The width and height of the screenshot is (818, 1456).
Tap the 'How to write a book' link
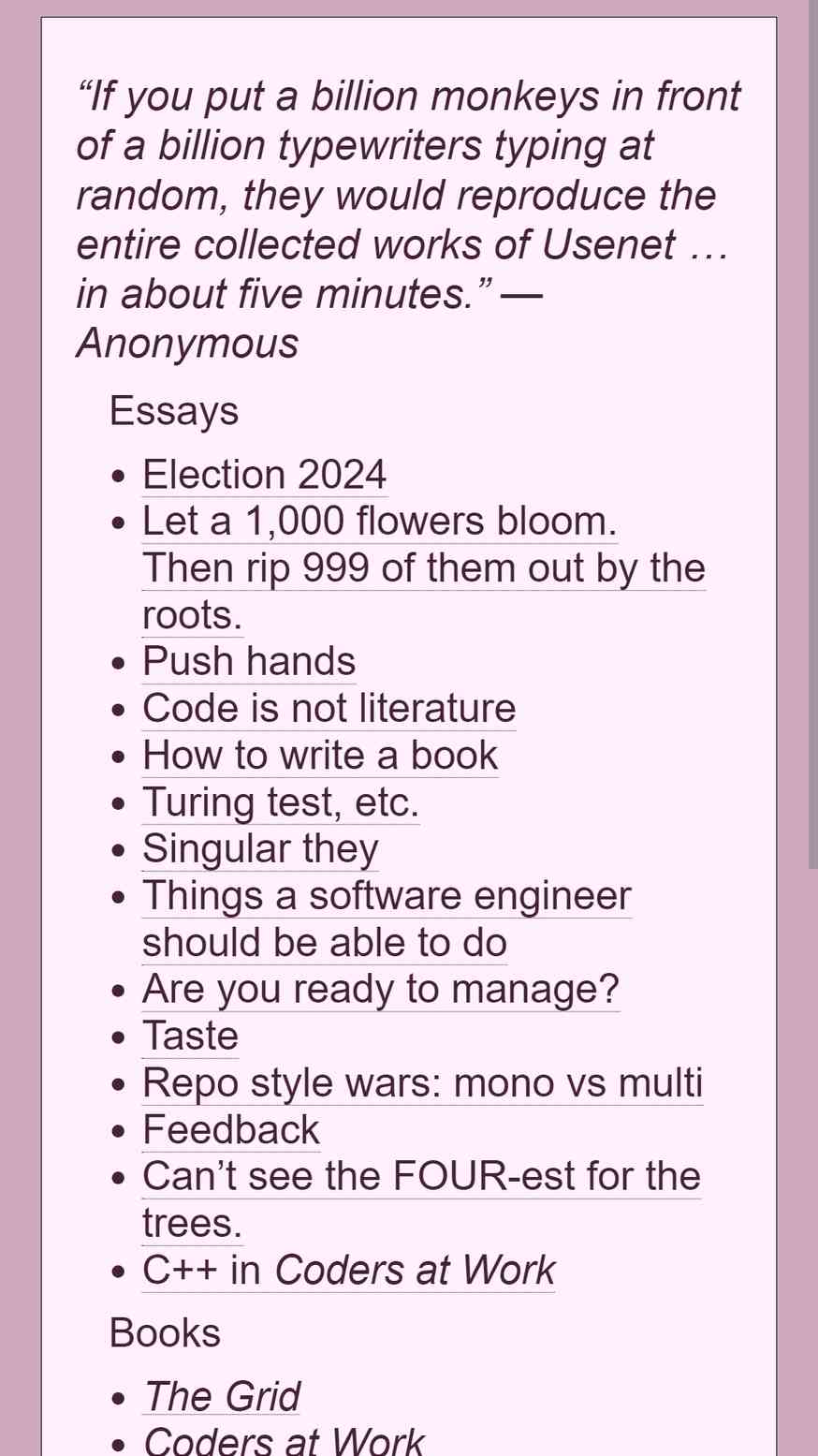coord(320,756)
